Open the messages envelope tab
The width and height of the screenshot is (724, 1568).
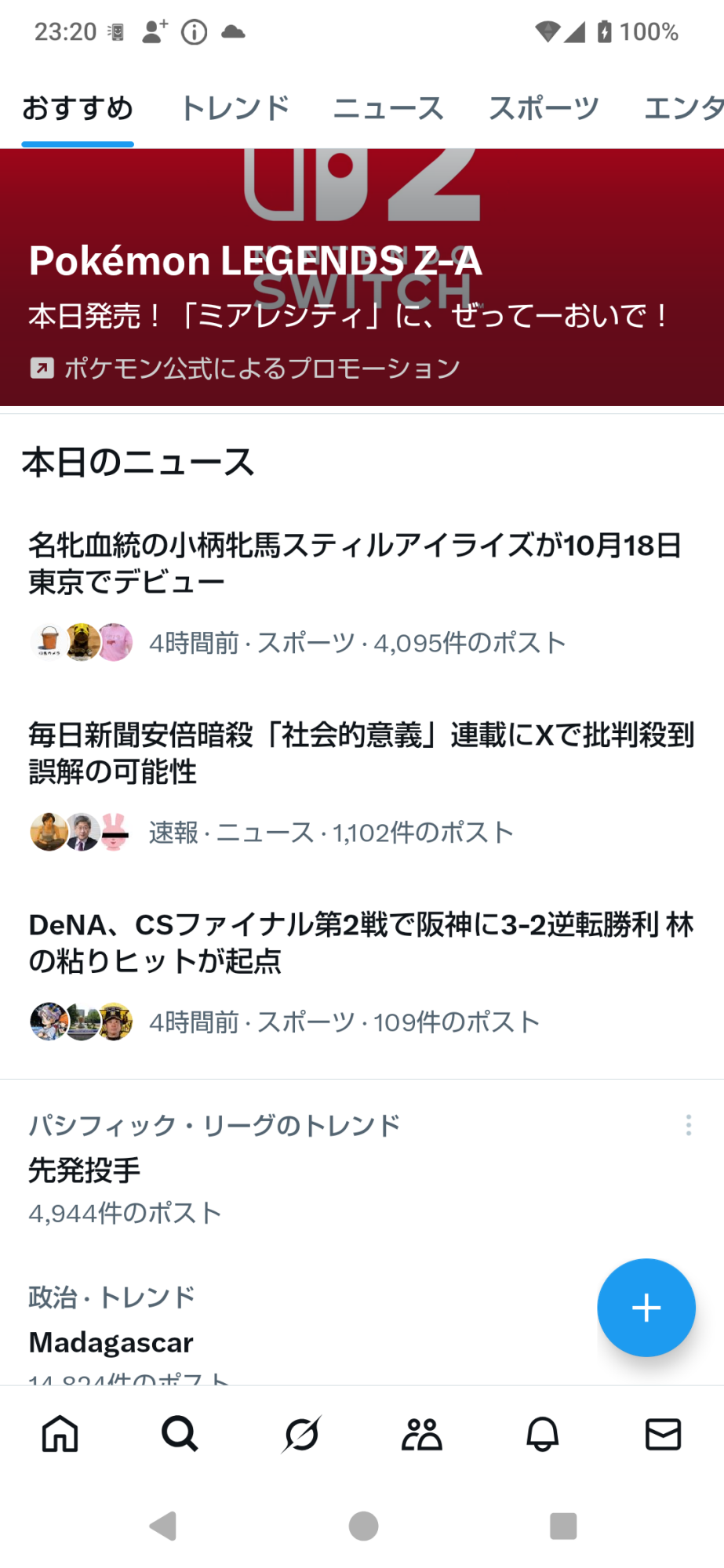tap(663, 1434)
